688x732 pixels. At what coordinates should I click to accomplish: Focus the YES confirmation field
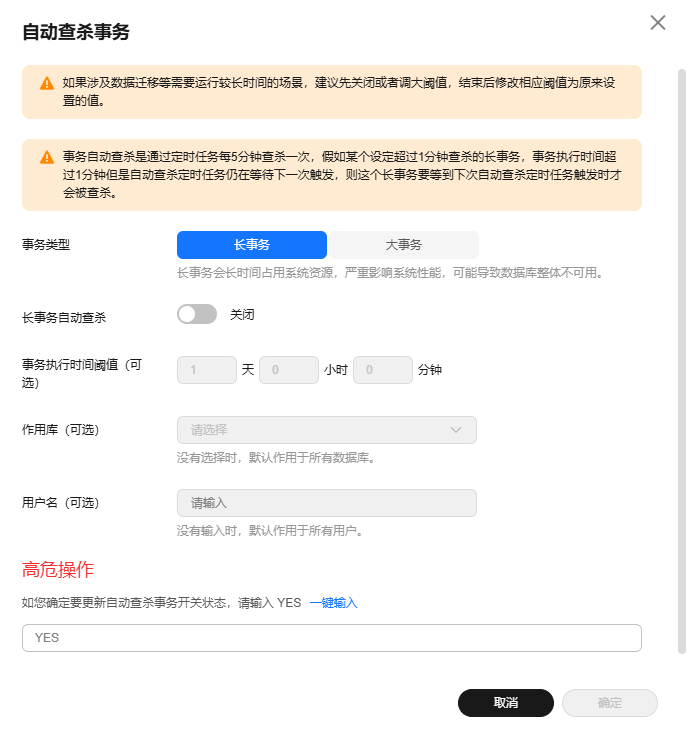pos(331,638)
